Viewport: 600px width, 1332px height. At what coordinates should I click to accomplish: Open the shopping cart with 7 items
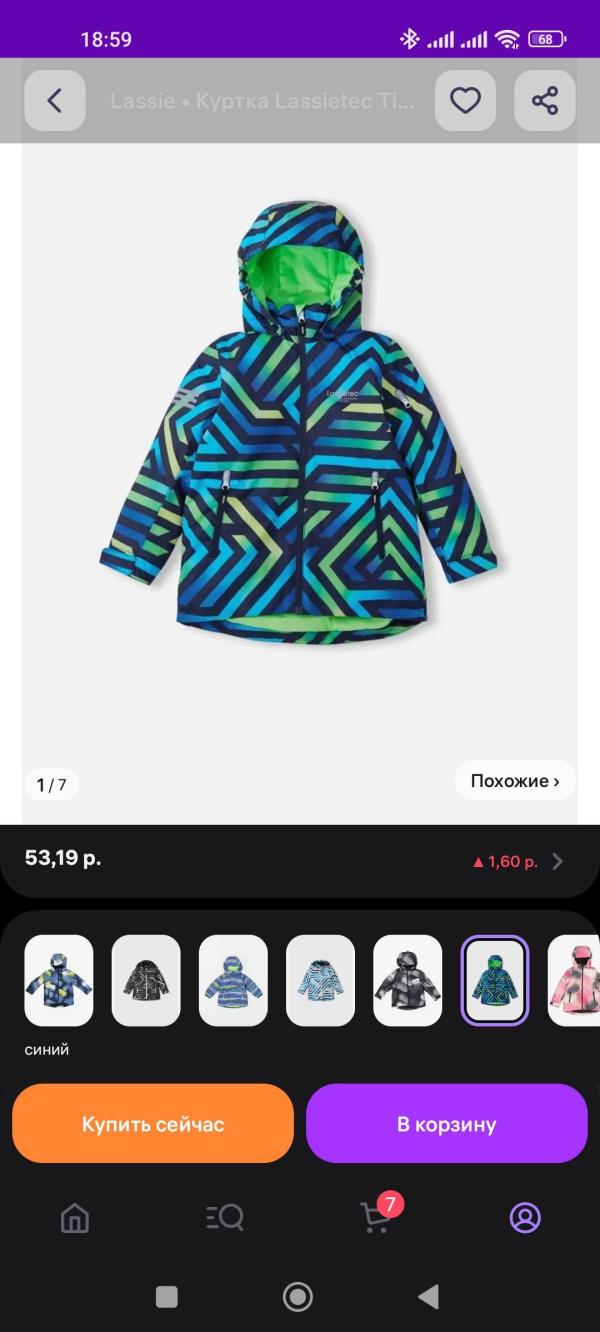375,1217
